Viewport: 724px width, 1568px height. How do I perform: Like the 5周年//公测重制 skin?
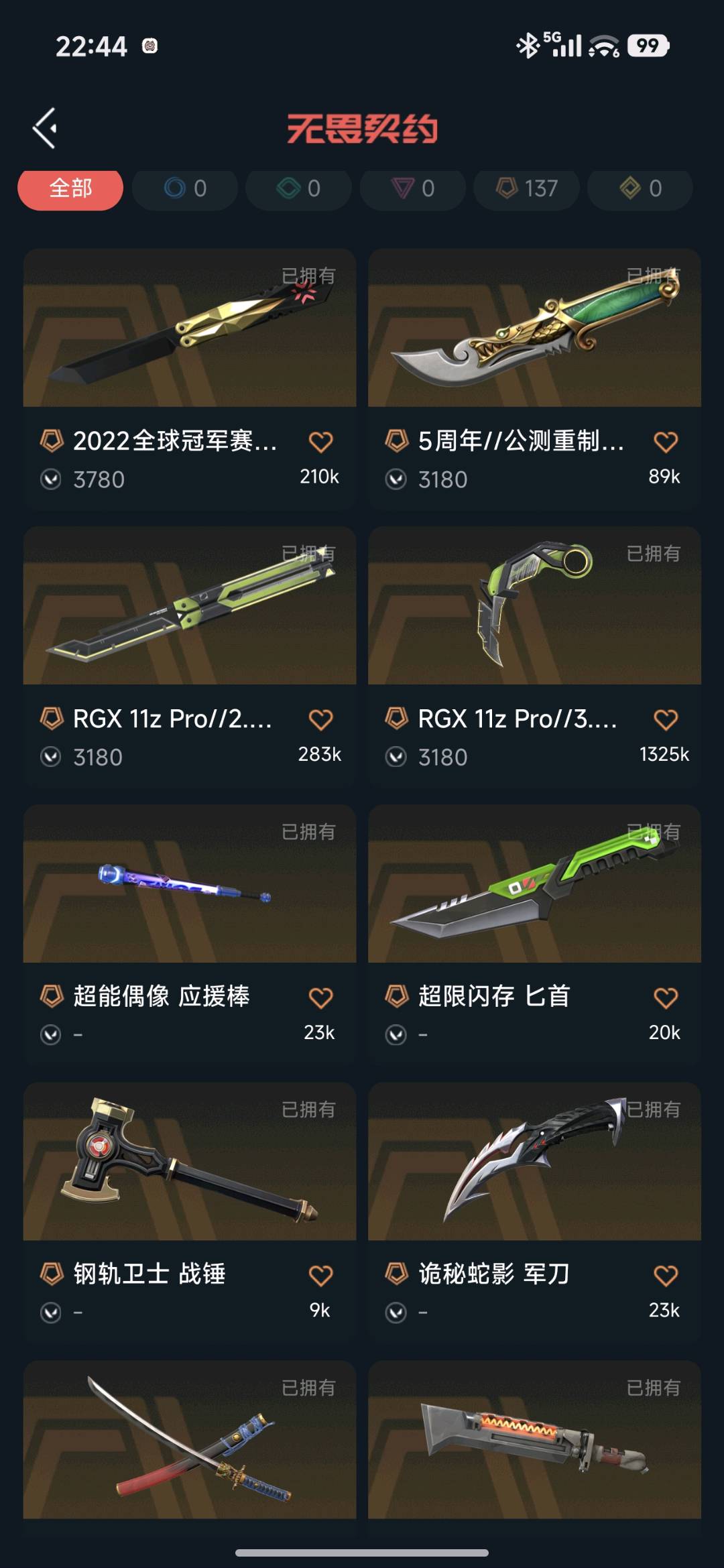665,442
